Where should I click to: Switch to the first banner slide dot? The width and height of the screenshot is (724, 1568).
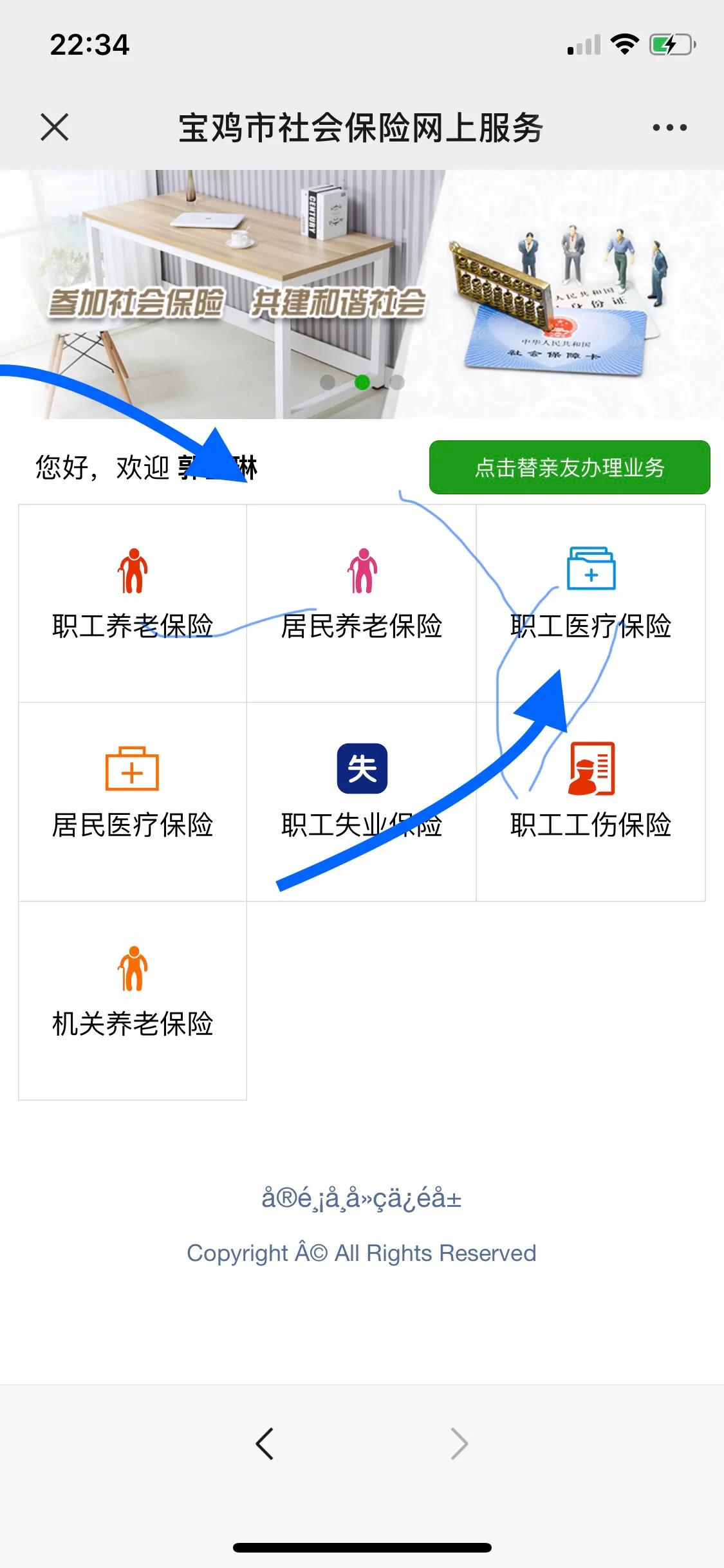pos(329,383)
